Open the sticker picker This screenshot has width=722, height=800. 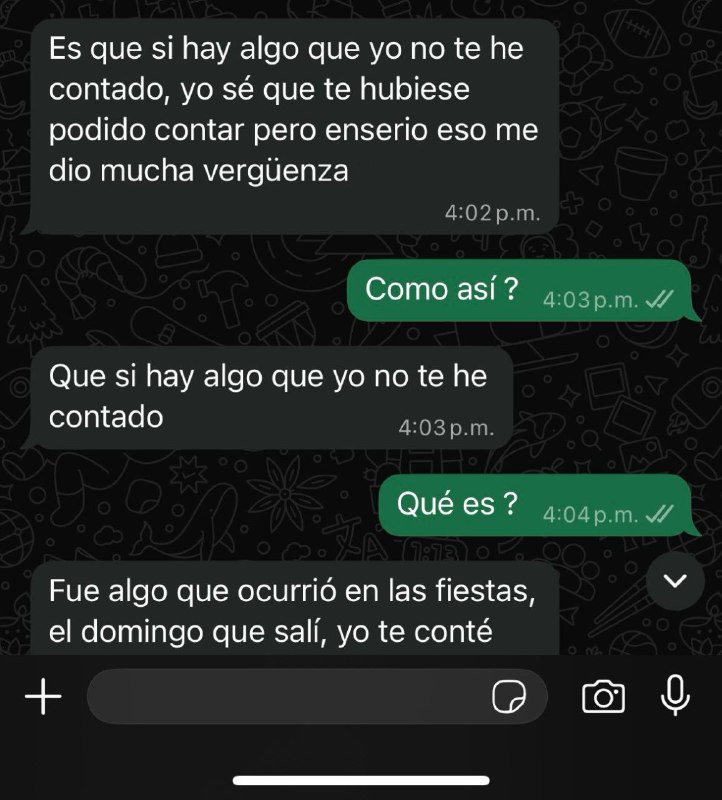(x=508, y=697)
